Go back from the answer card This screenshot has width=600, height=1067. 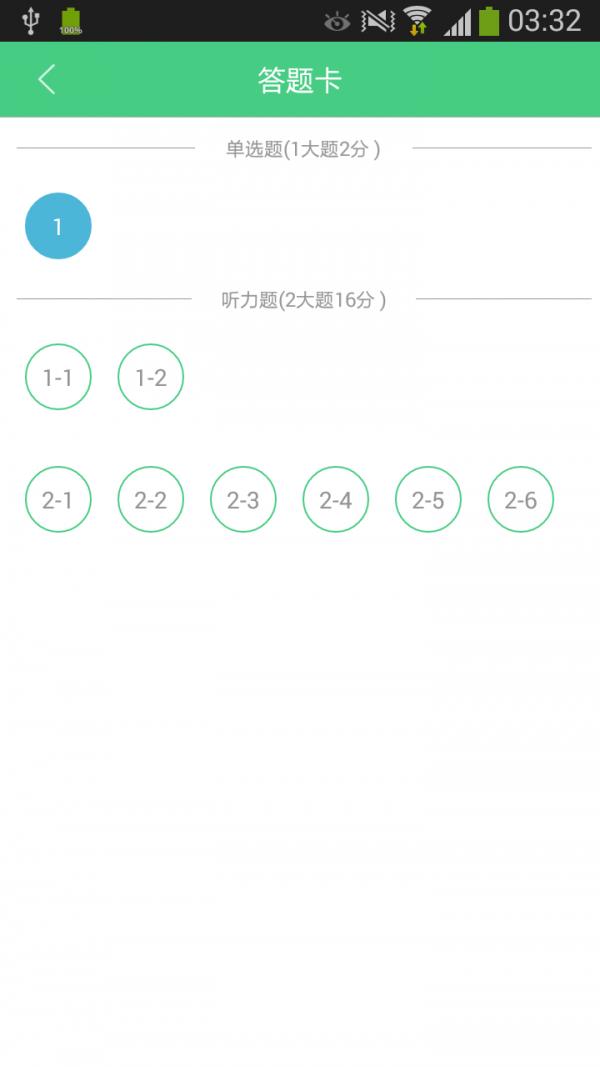(46, 80)
